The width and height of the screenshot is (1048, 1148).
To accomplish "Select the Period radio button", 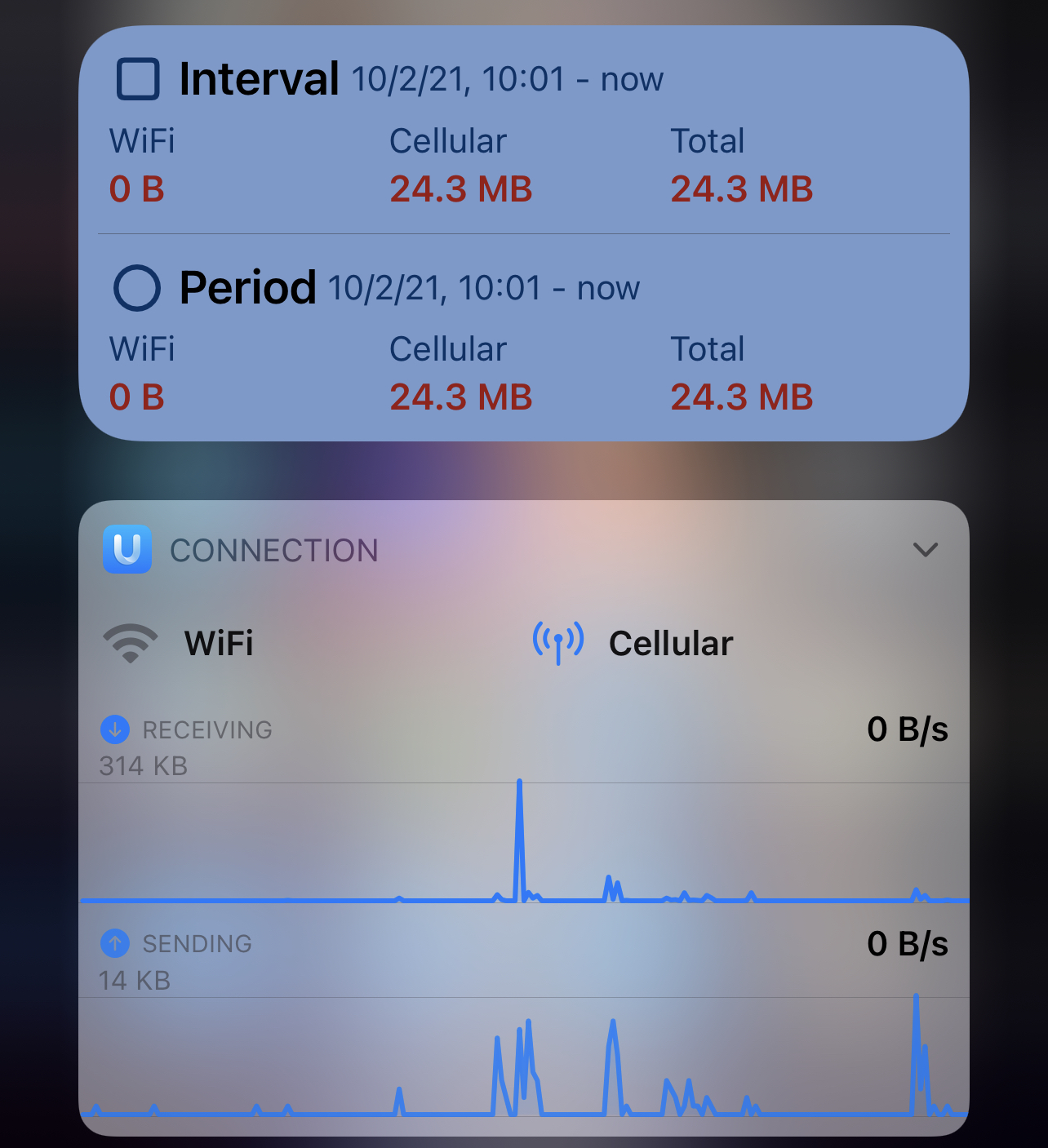I will [136, 288].
